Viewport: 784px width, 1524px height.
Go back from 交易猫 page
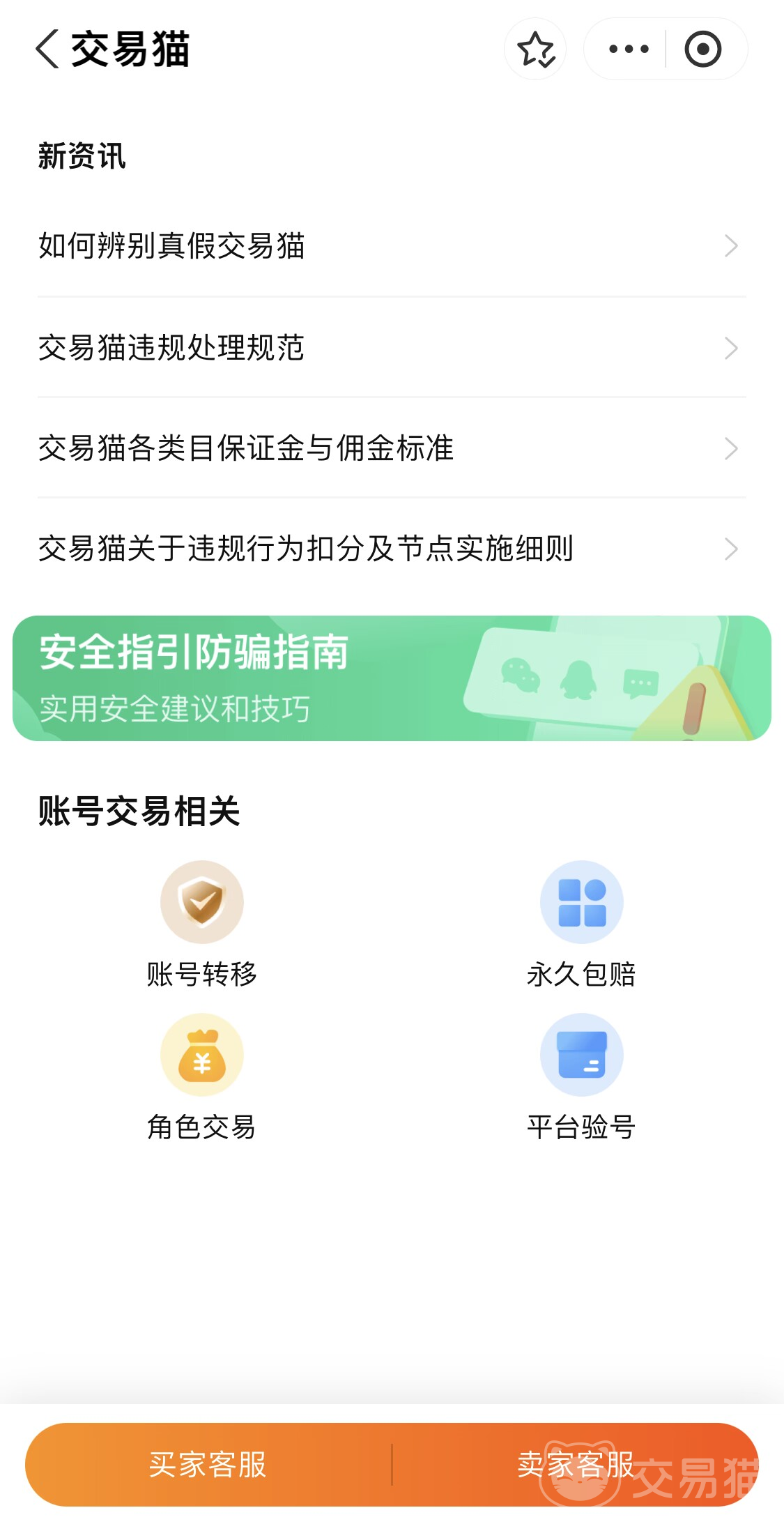[47, 49]
